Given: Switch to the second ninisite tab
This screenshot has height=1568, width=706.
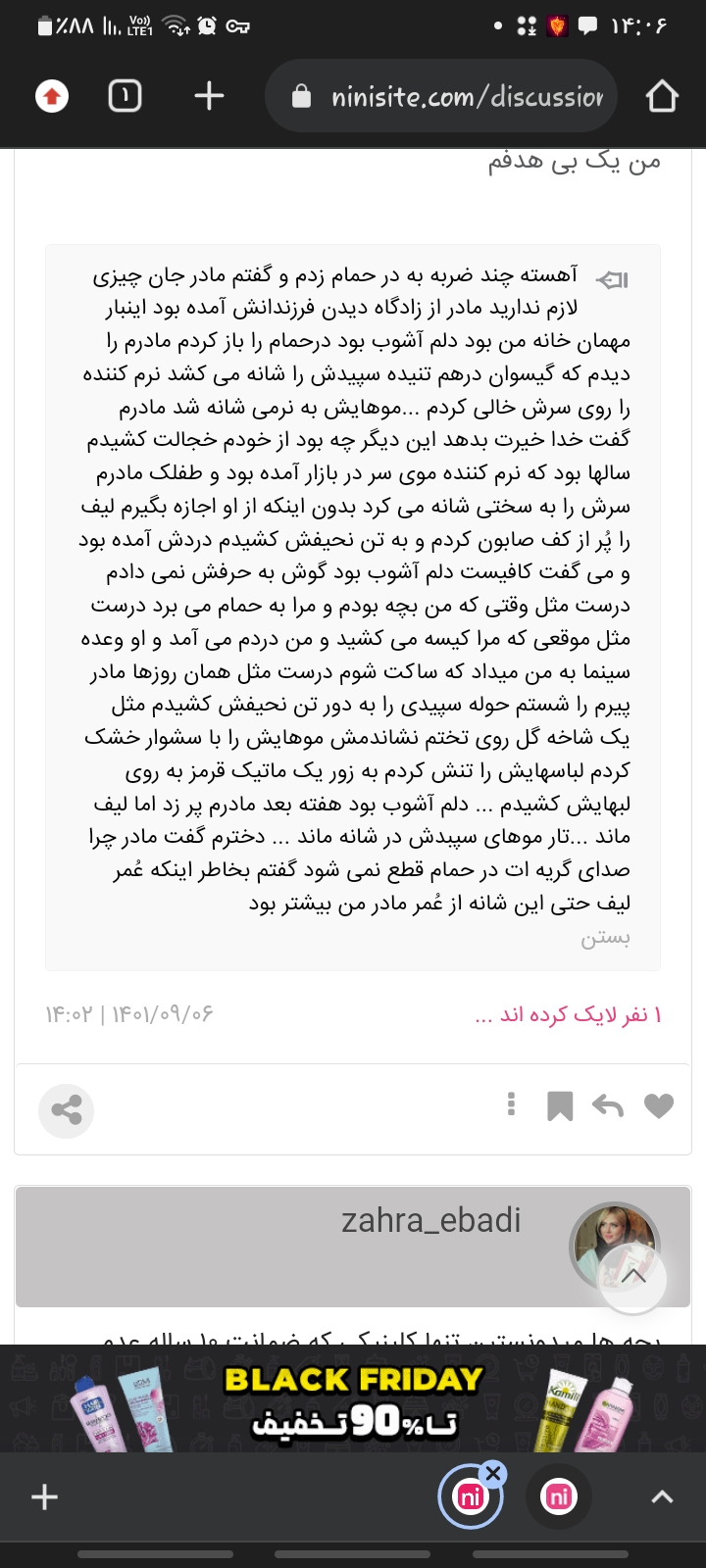Looking at the screenshot, I should click(x=559, y=1496).
